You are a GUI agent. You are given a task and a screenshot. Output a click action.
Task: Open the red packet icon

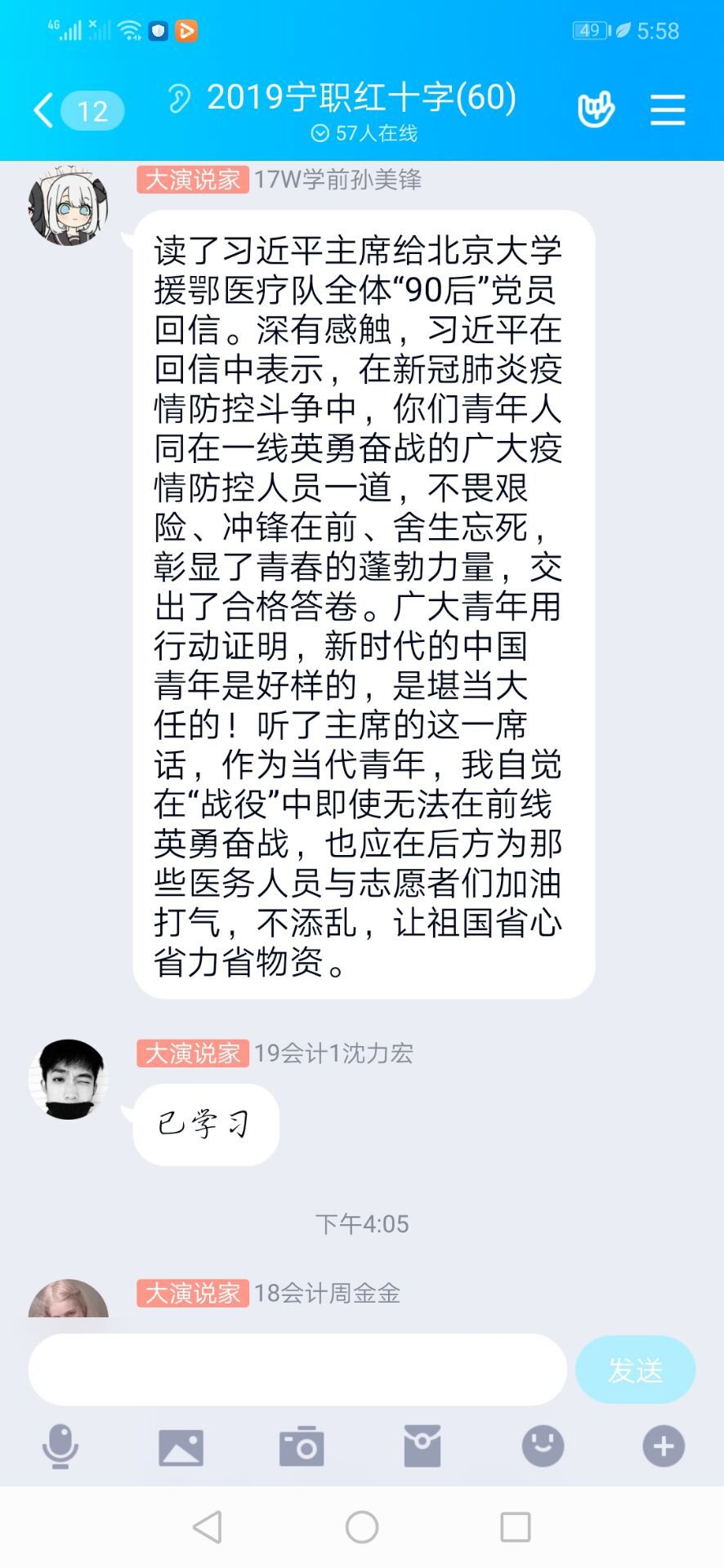pos(422,1446)
